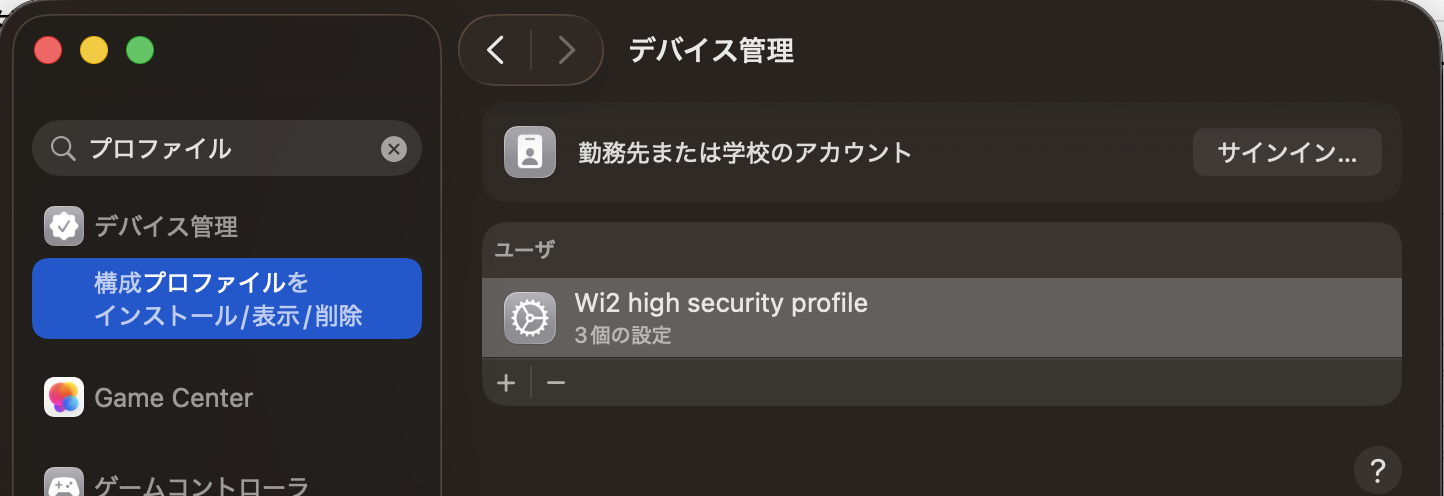The height and width of the screenshot is (496, 1444).
Task: Click the forward navigation arrow
Action: click(x=567, y=50)
